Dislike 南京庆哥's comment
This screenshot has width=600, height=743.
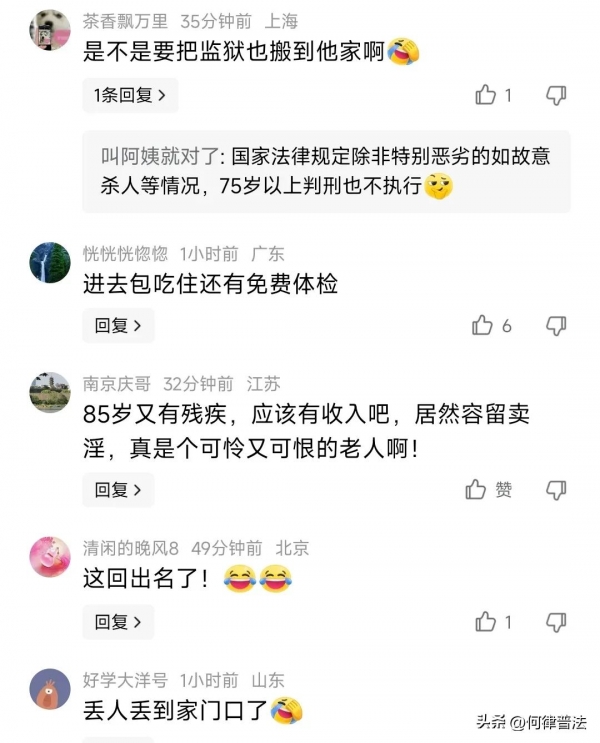tap(556, 490)
